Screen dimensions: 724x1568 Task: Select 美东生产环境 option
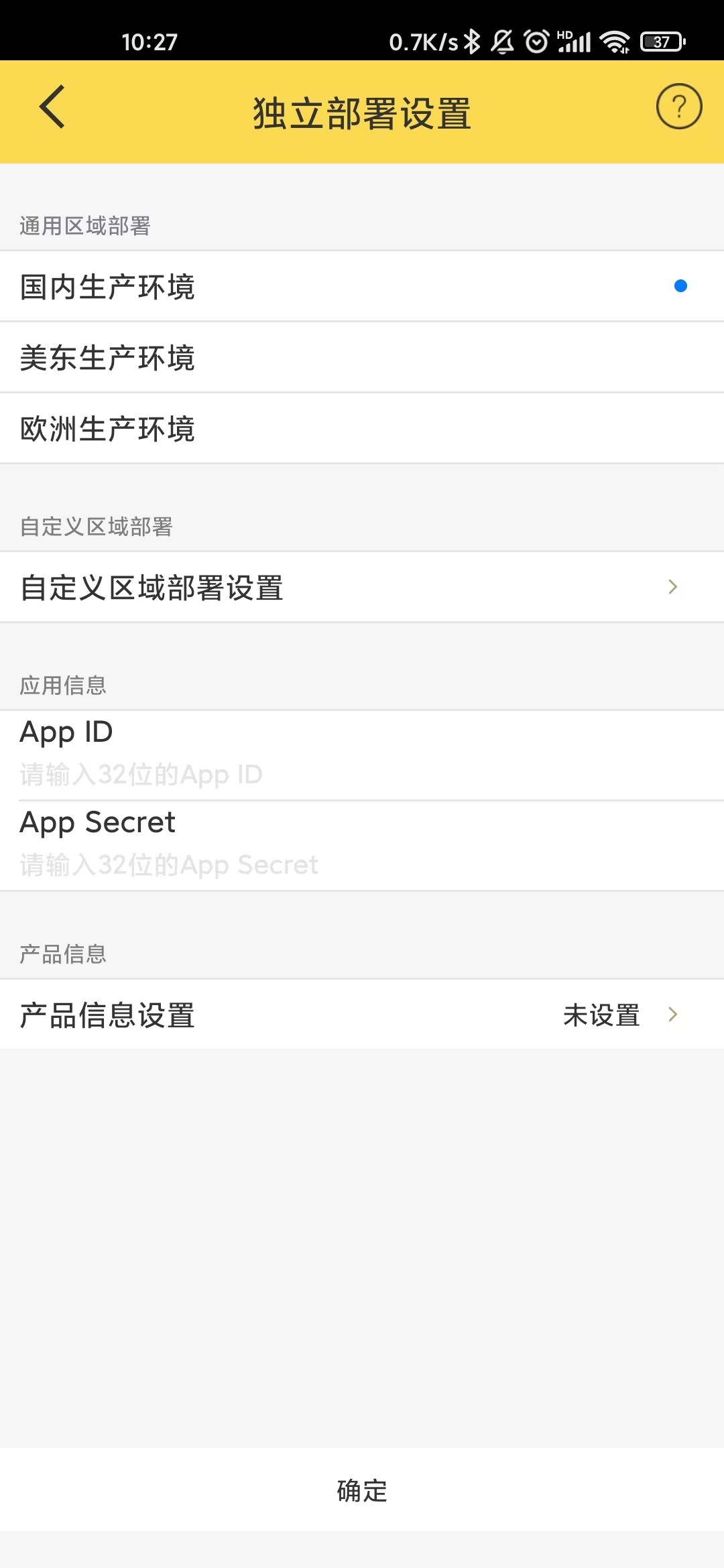click(362, 358)
